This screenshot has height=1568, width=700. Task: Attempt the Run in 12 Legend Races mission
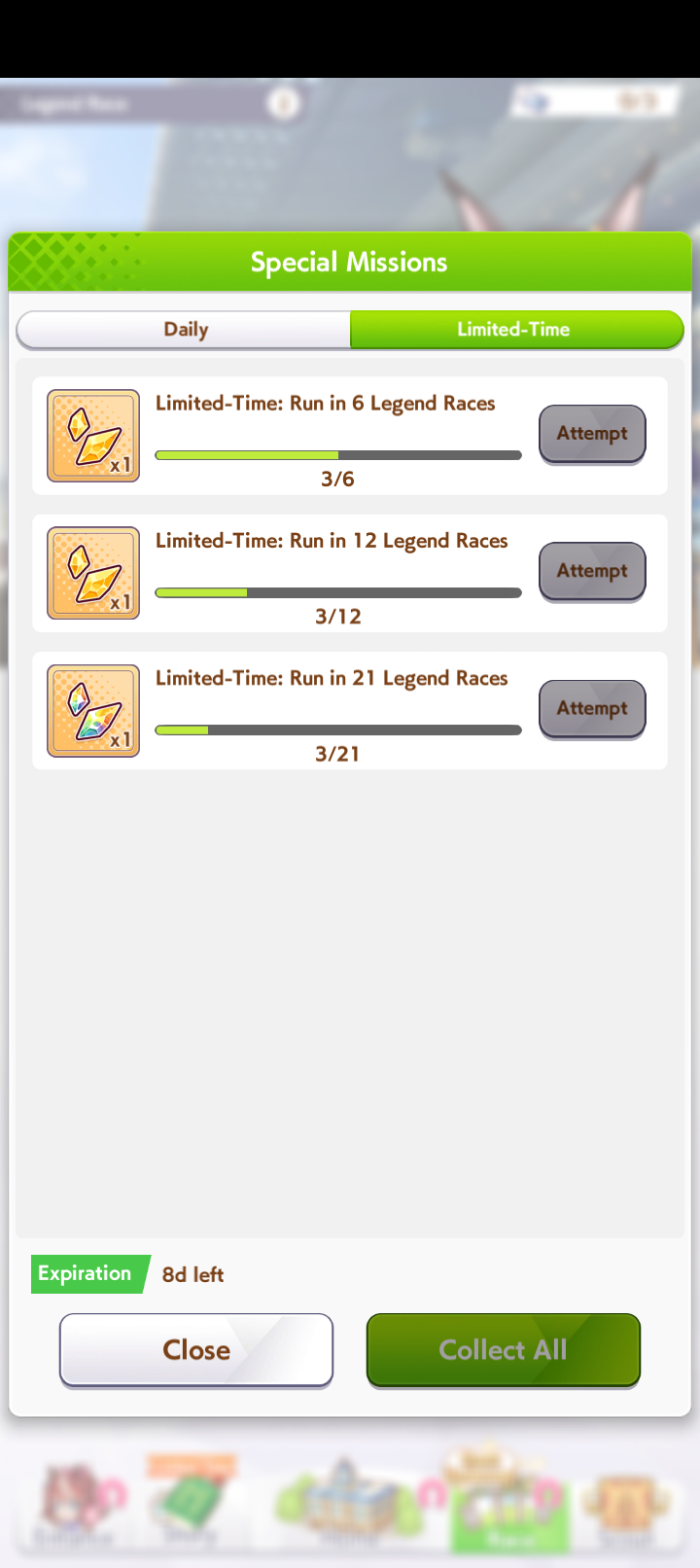[x=592, y=572]
